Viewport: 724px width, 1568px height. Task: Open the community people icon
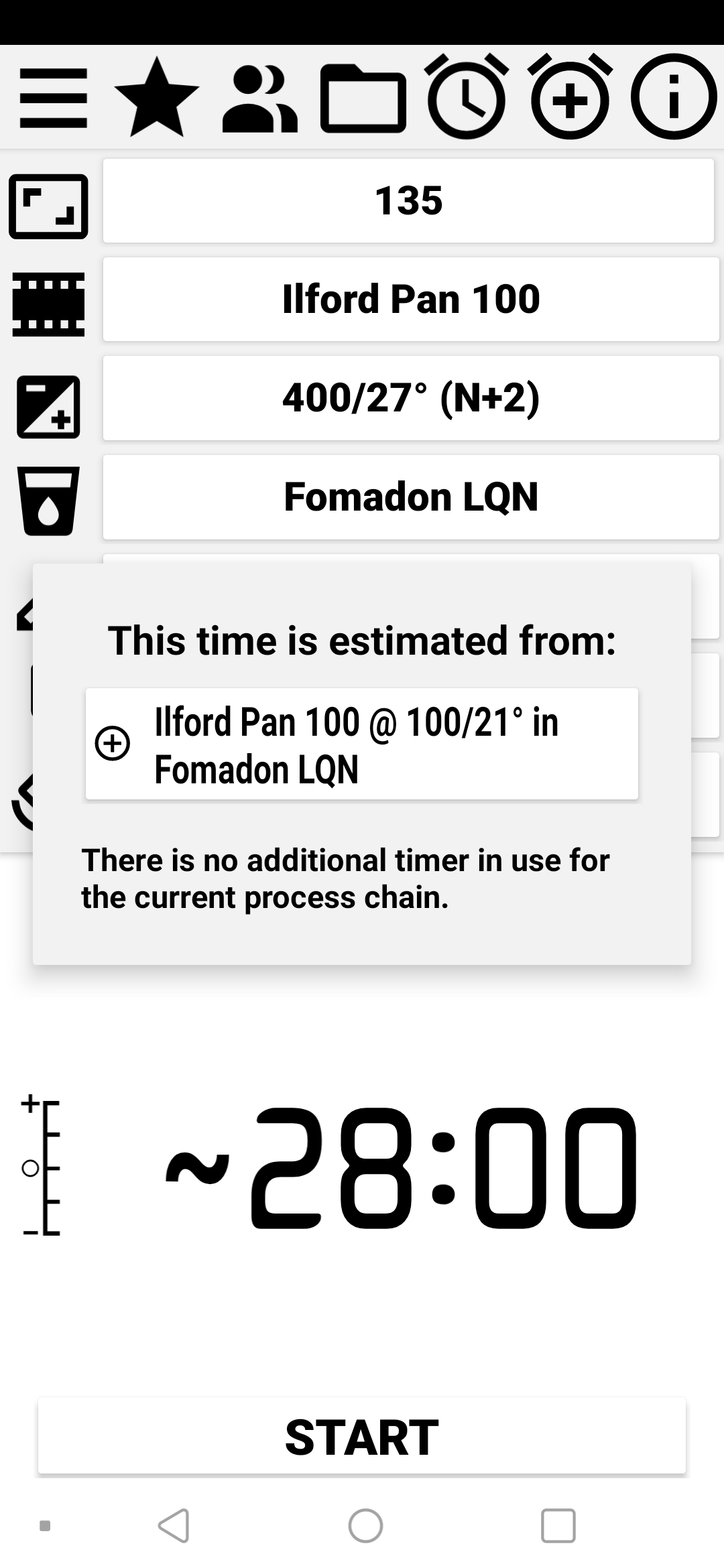point(259,99)
